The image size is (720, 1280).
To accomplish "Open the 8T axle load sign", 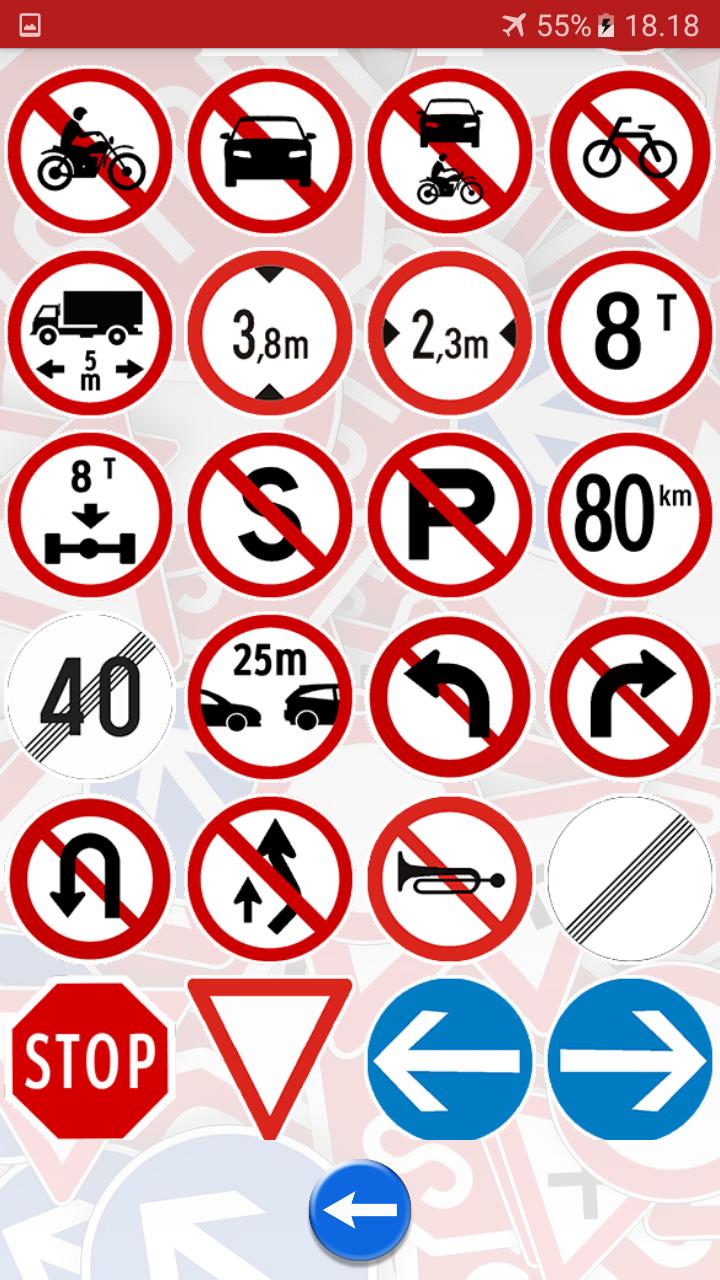I will coord(90,515).
